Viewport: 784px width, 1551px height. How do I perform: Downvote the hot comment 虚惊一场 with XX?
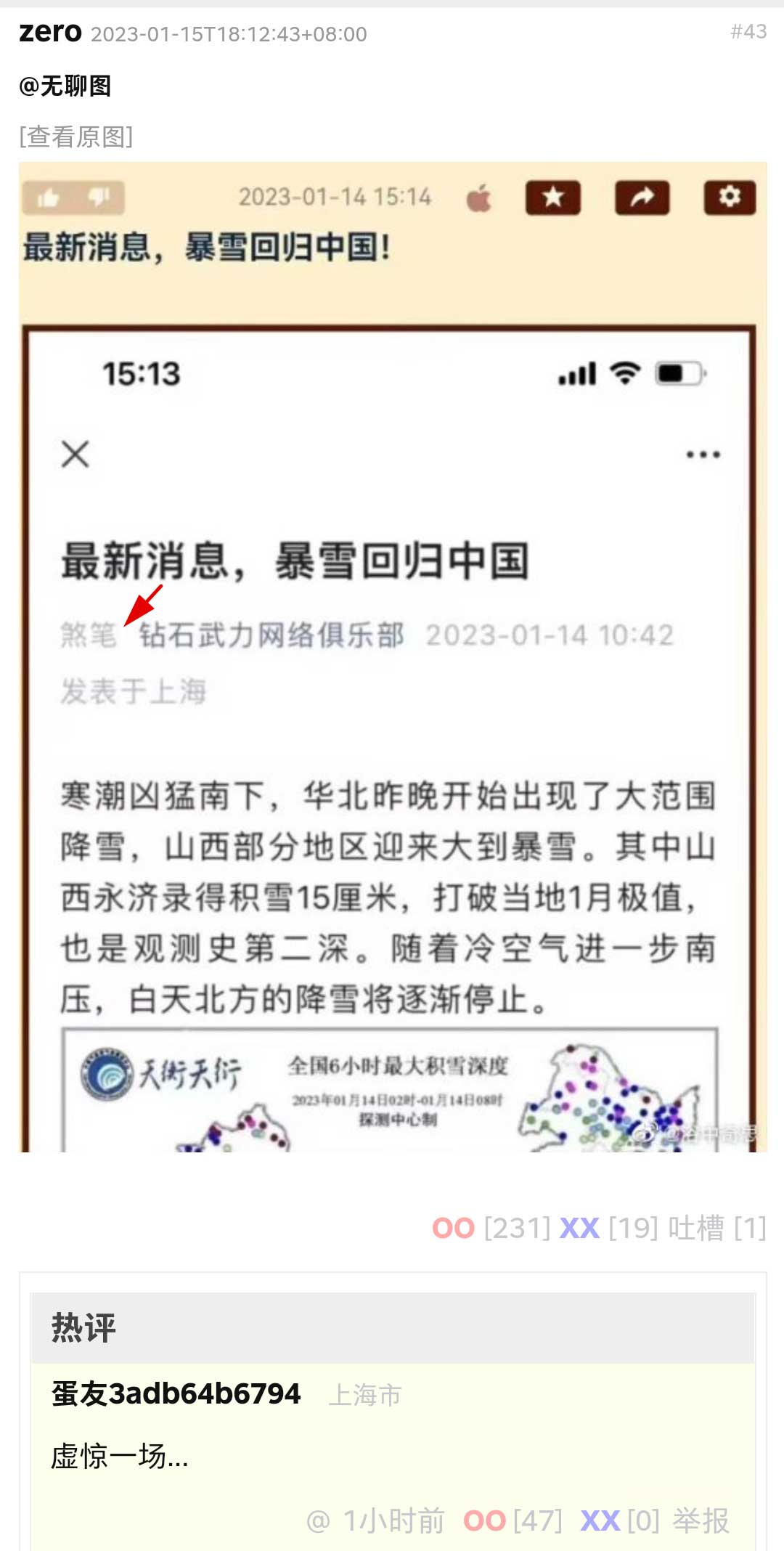pyautogui.click(x=600, y=1521)
